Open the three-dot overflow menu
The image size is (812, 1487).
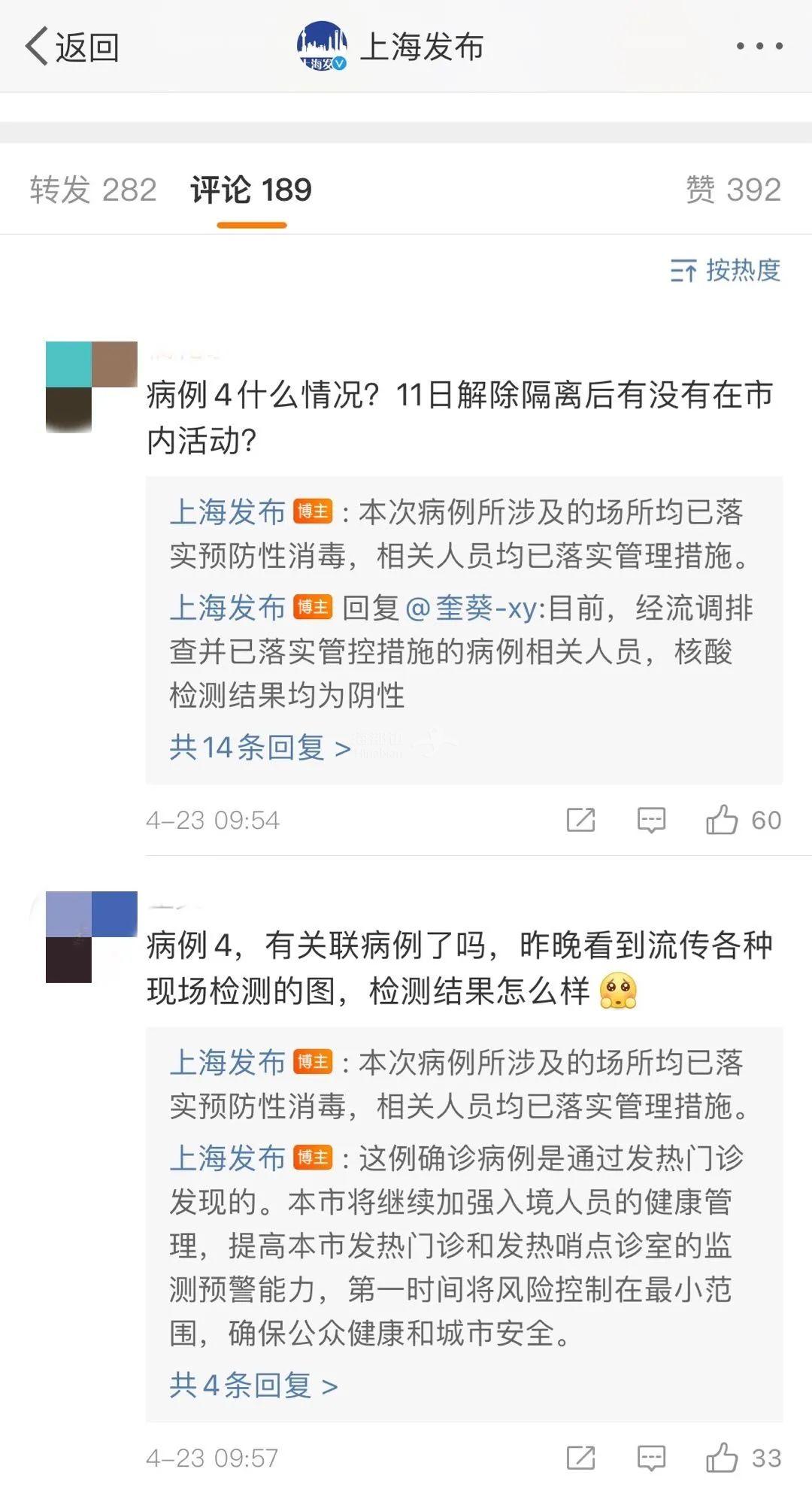[x=759, y=47]
